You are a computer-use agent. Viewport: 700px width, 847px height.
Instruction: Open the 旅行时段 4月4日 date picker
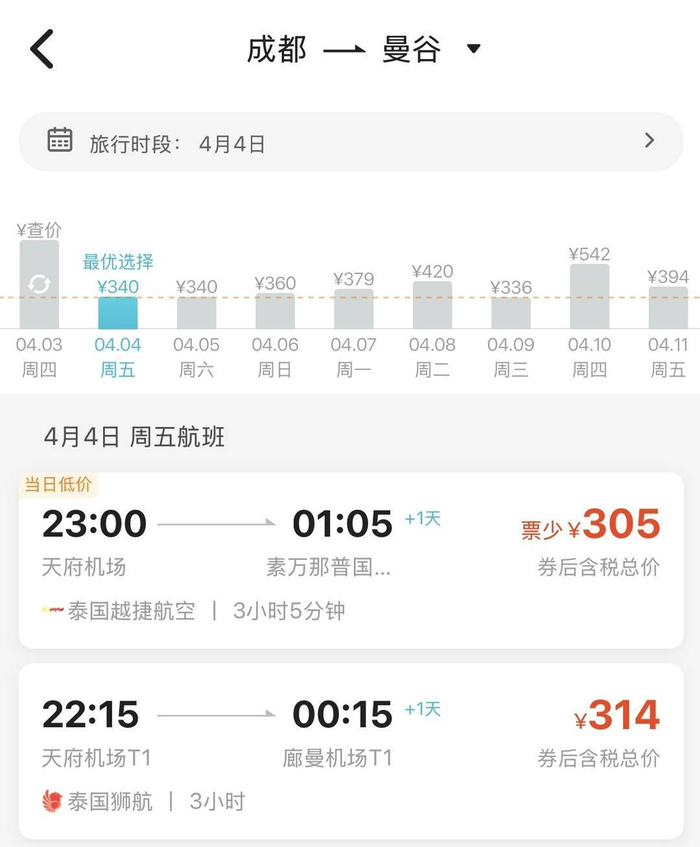coord(351,142)
